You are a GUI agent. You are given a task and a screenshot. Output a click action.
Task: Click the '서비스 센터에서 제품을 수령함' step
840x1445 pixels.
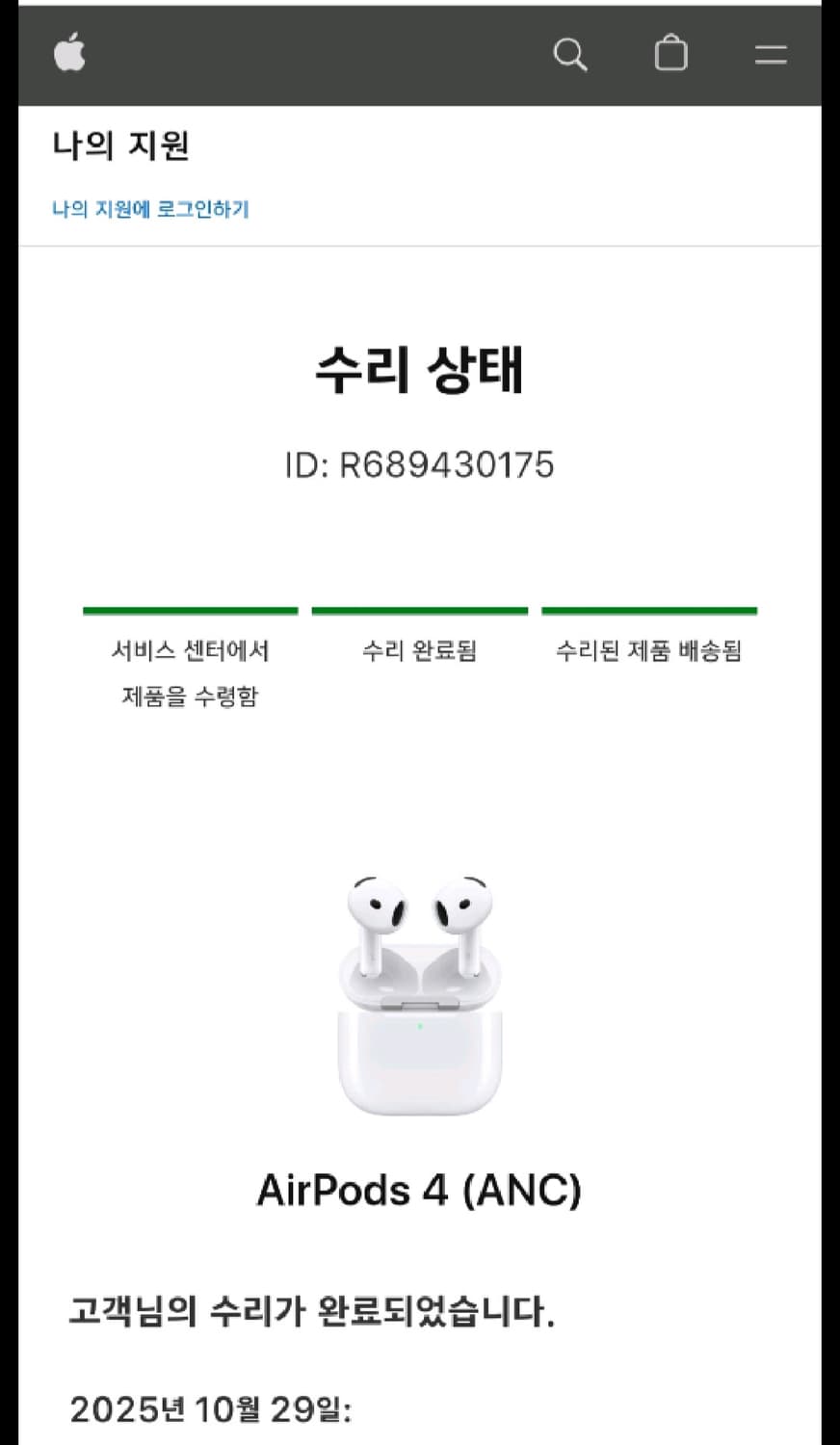(191, 671)
